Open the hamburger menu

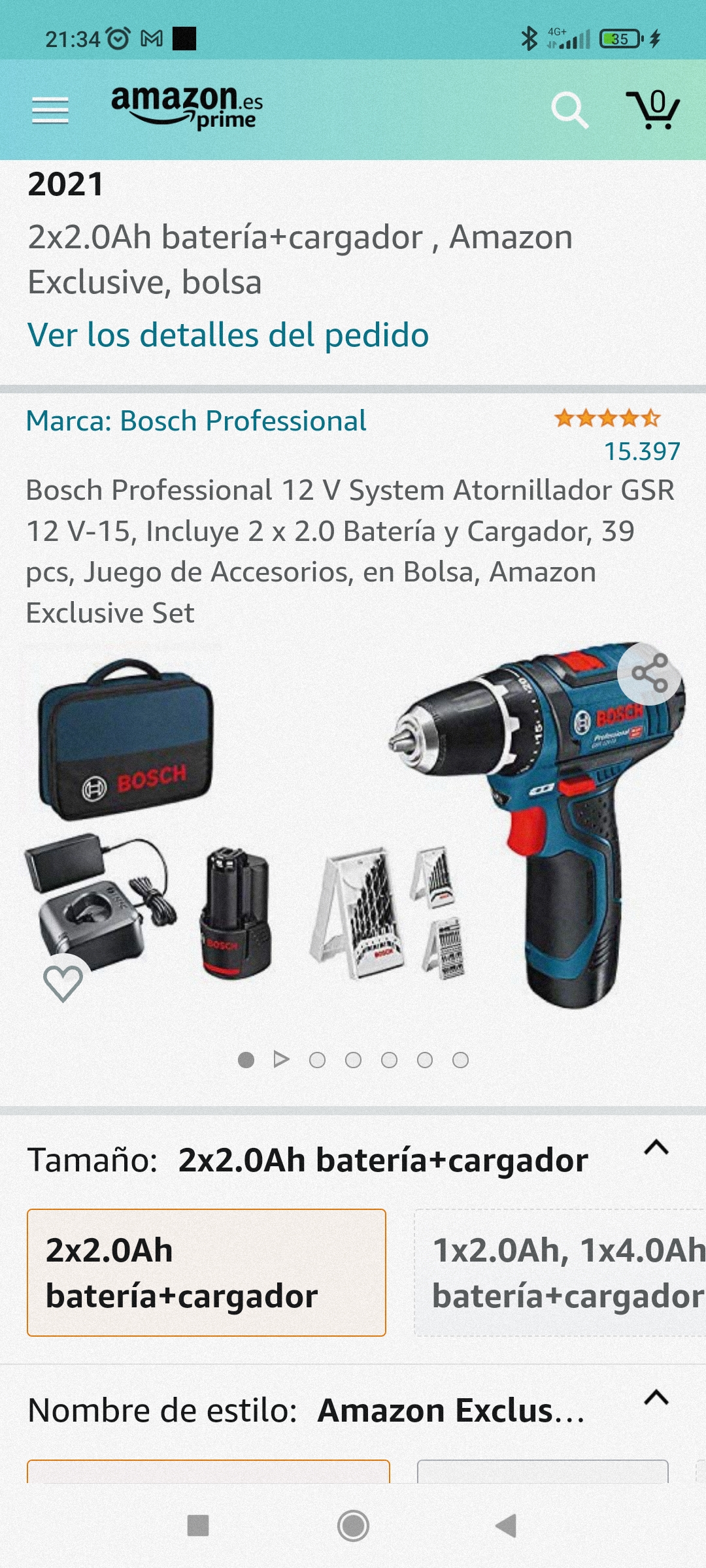coord(50,110)
